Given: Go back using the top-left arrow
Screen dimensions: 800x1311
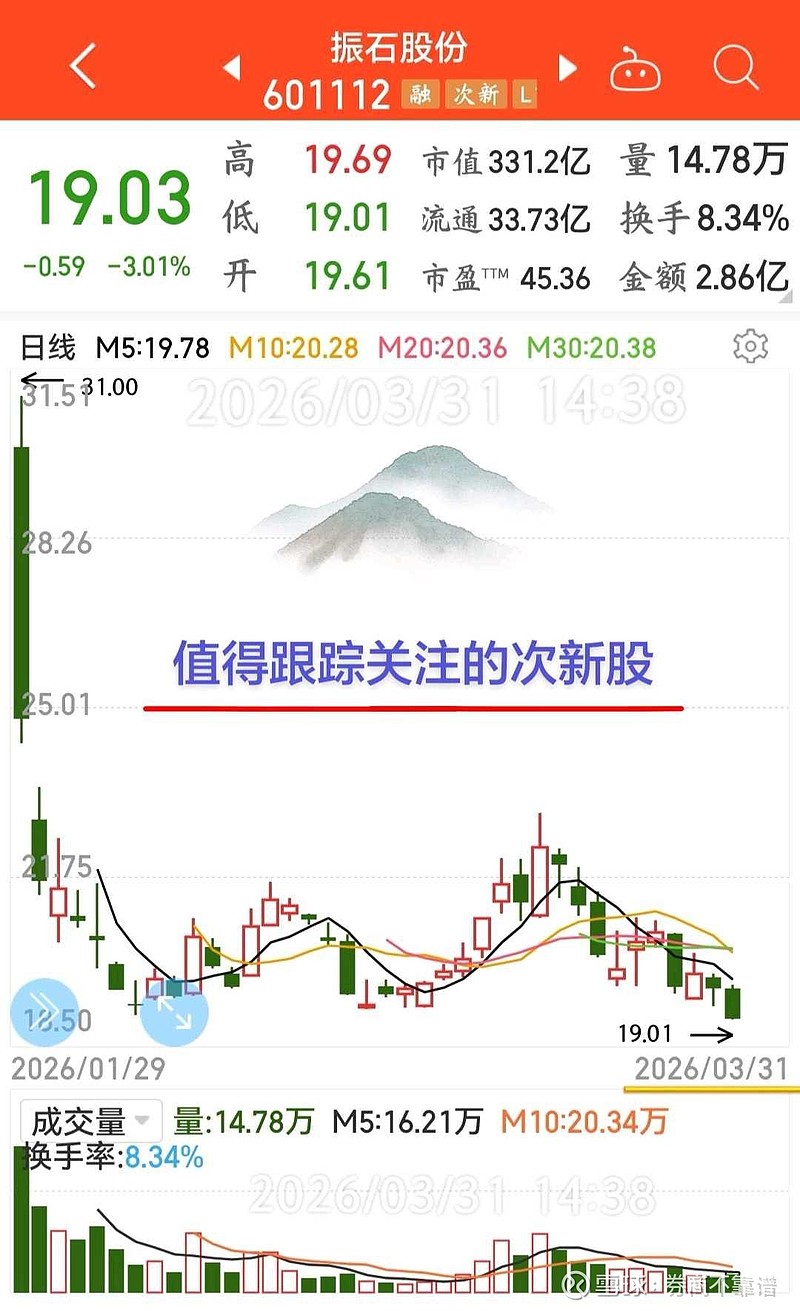Looking at the screenshot, I should coord(83,66).
